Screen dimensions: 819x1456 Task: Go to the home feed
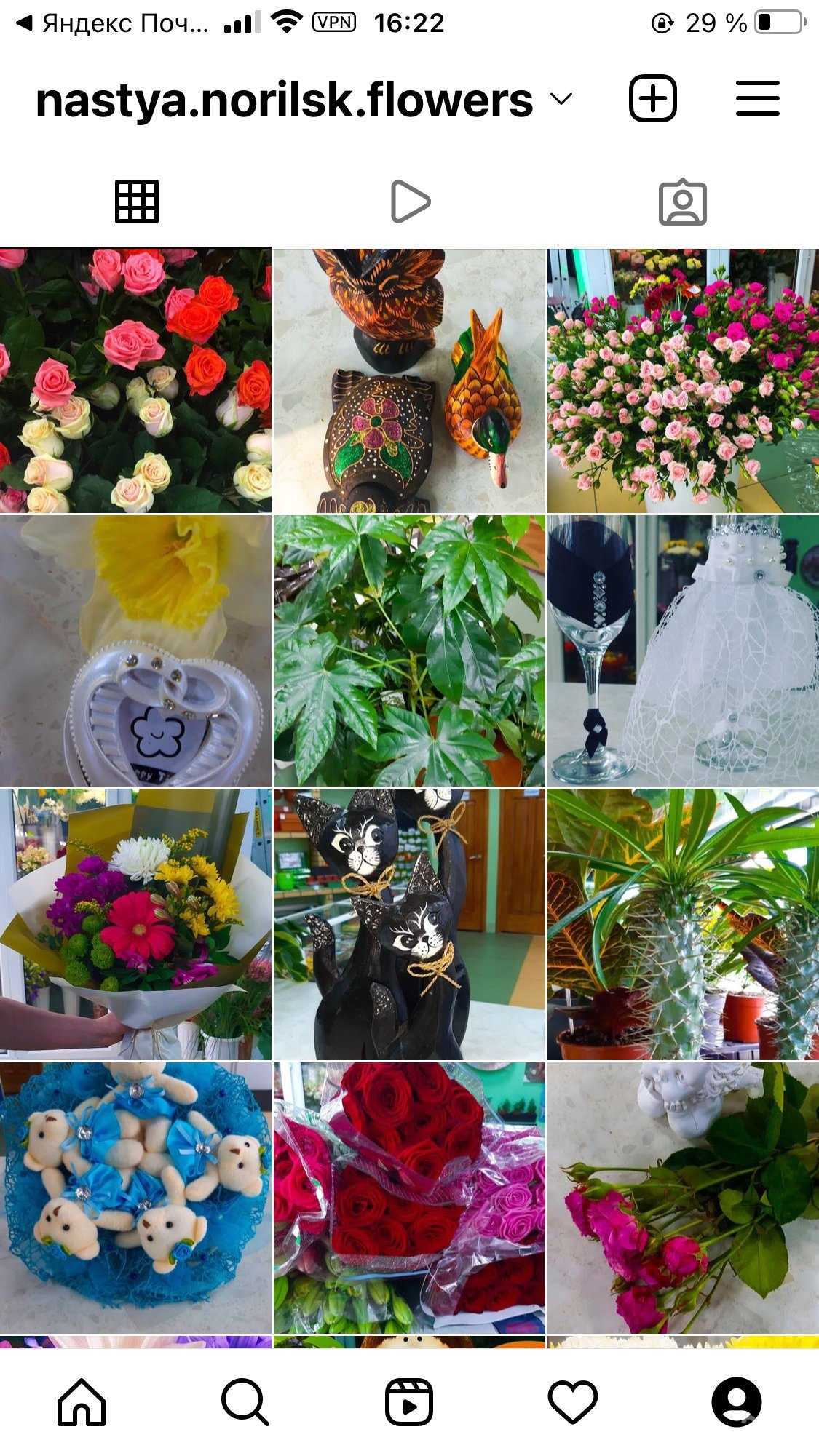coord(82,1401)
